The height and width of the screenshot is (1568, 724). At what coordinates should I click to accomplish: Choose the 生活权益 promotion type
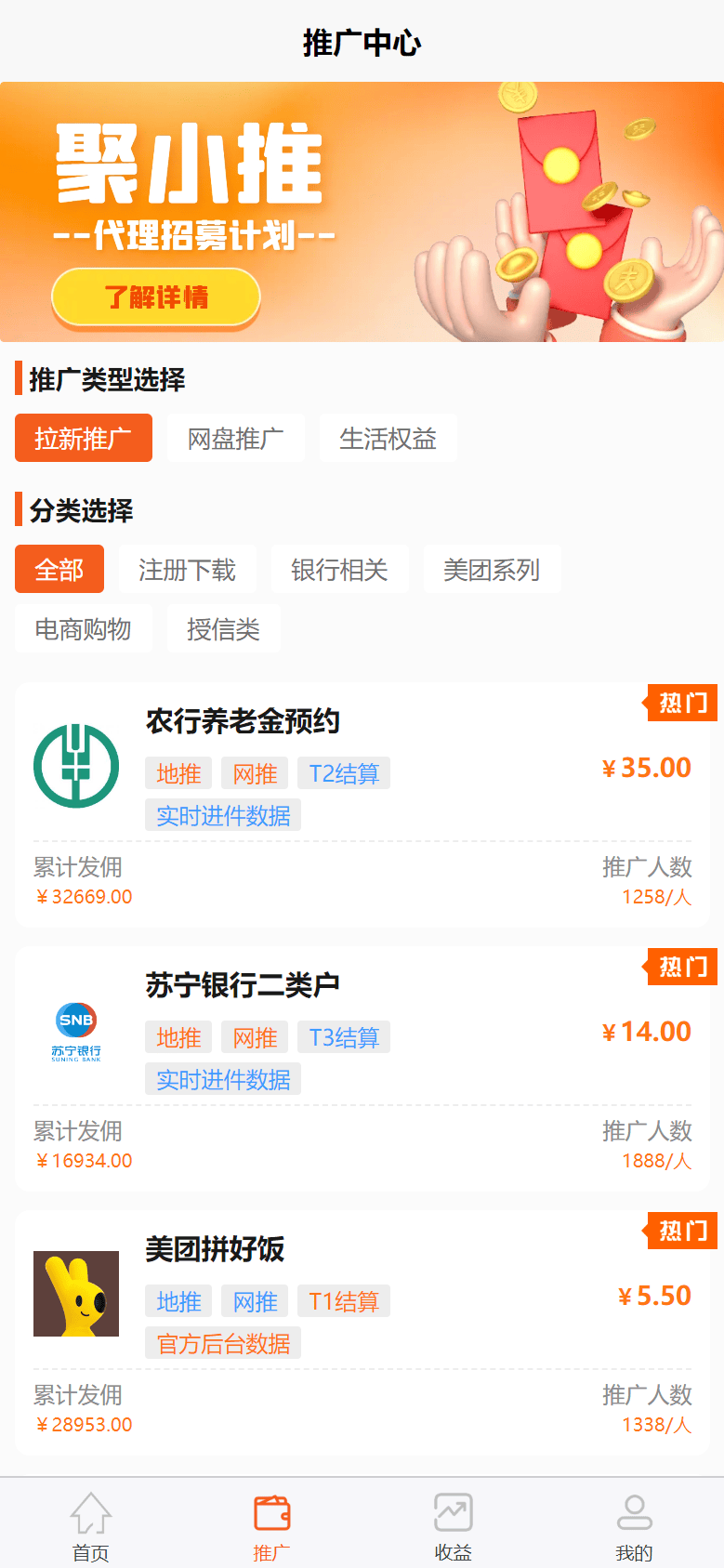(x=388, y=438)
